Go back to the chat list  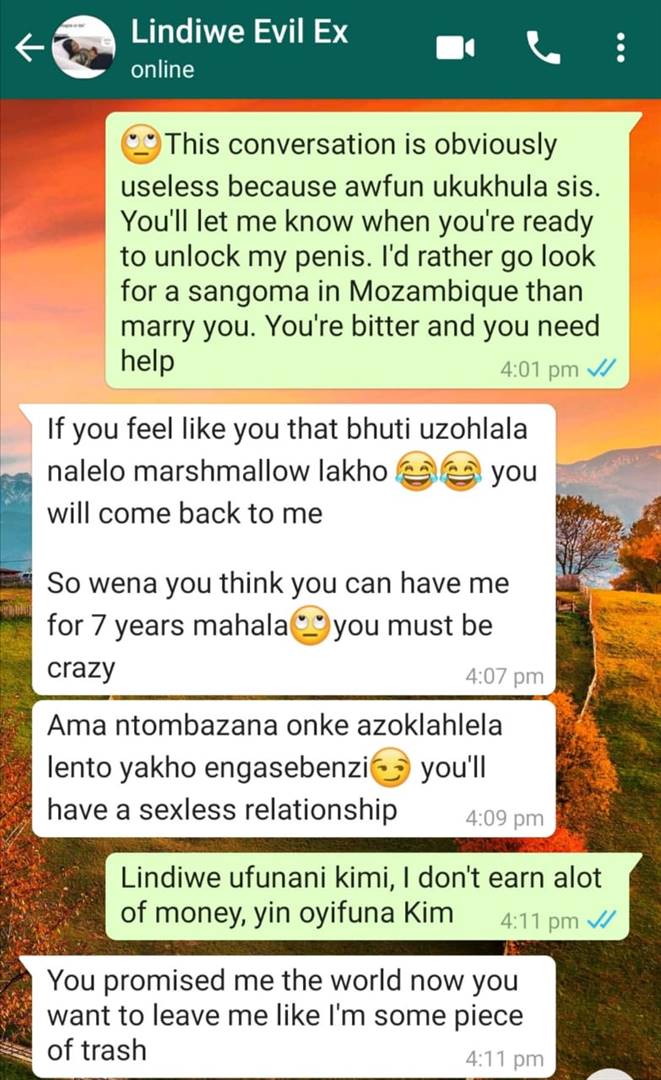(x=27, y=49)
